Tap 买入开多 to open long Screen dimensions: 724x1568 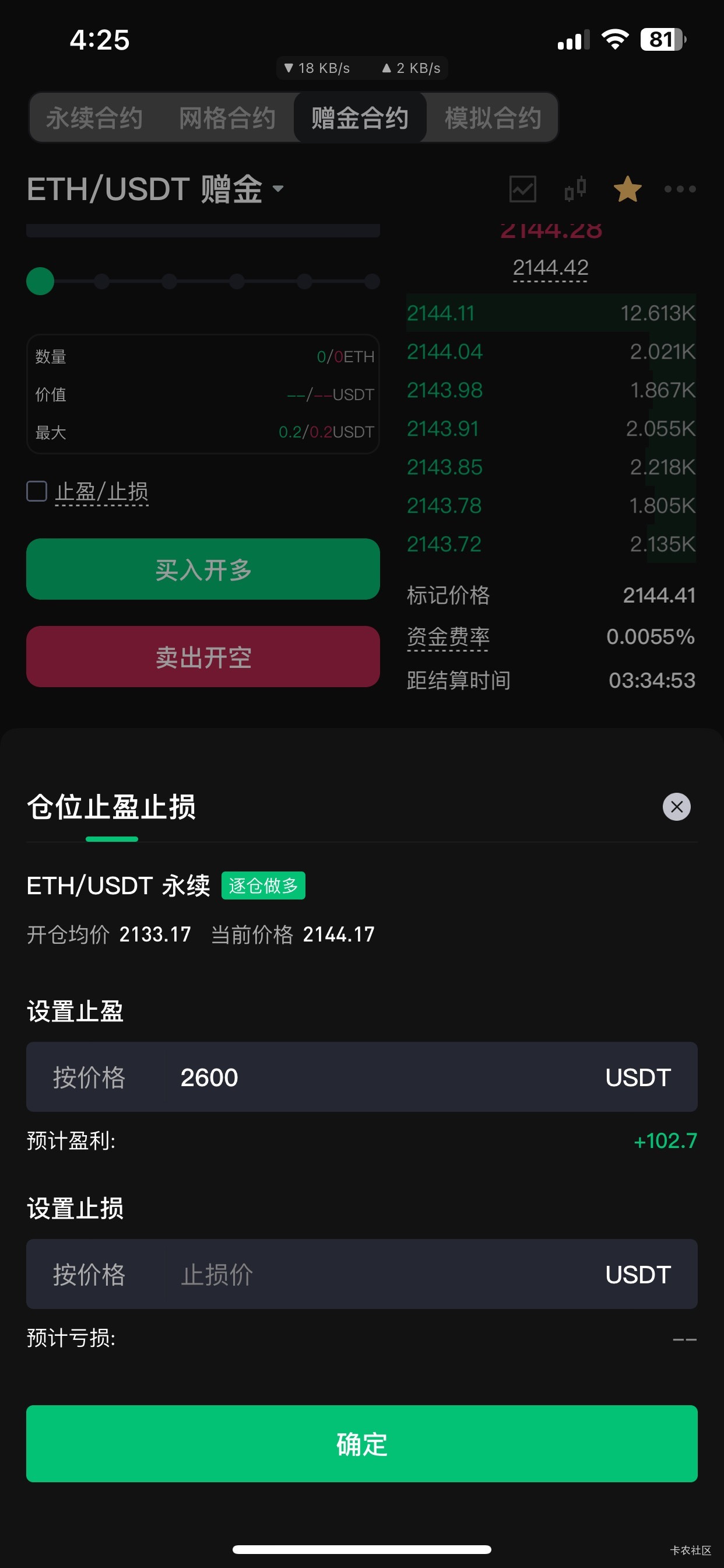[203, 569]
